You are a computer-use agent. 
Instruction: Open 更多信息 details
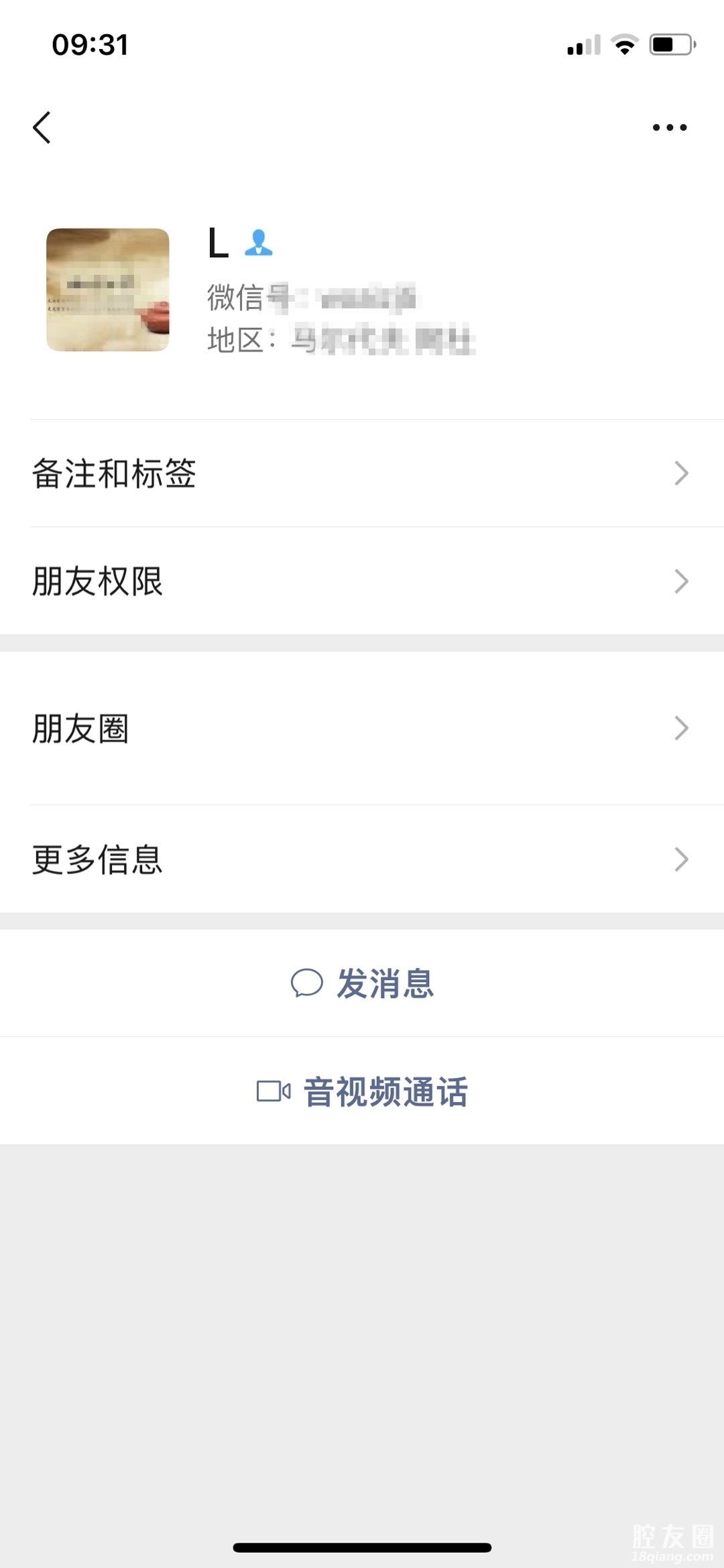pos(362,859)
